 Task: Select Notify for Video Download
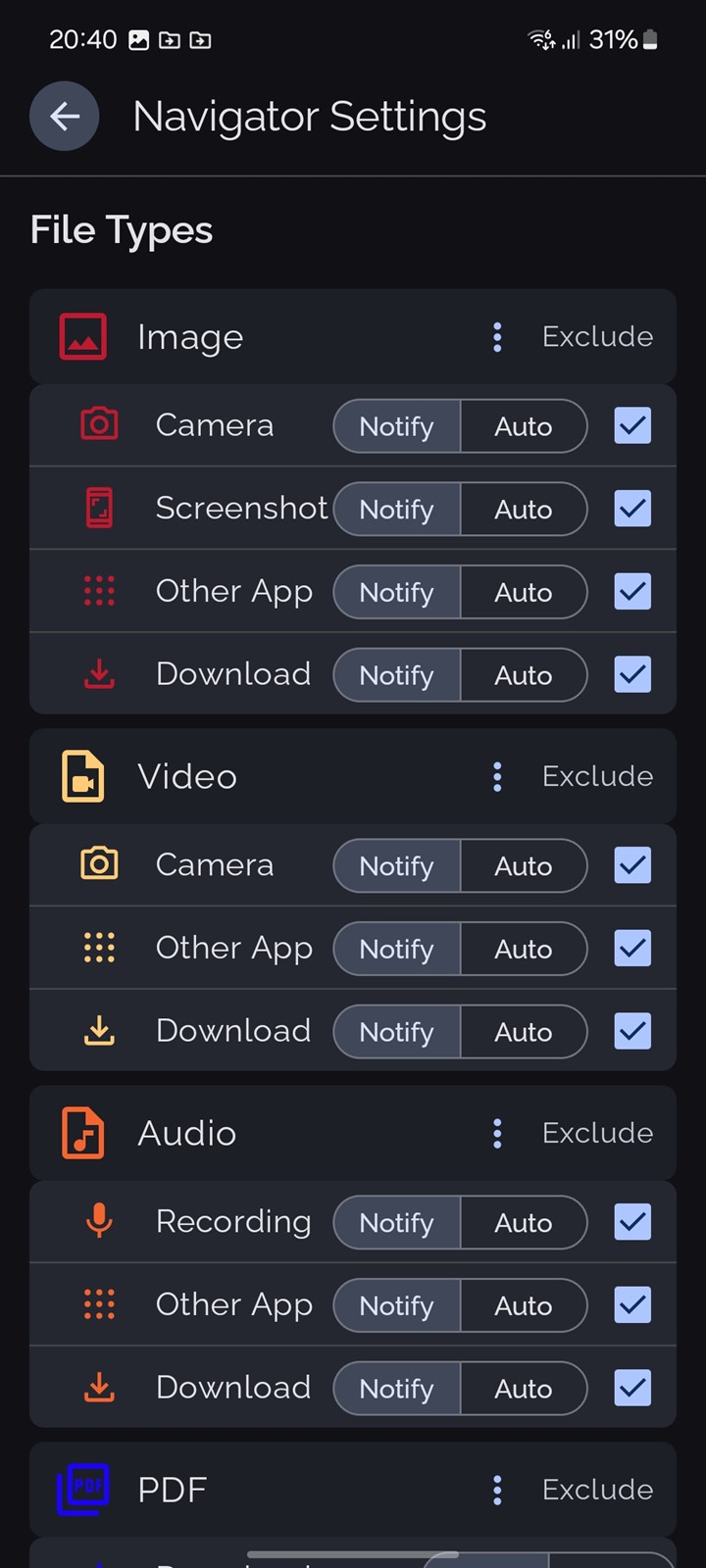tap(397, 1032)
